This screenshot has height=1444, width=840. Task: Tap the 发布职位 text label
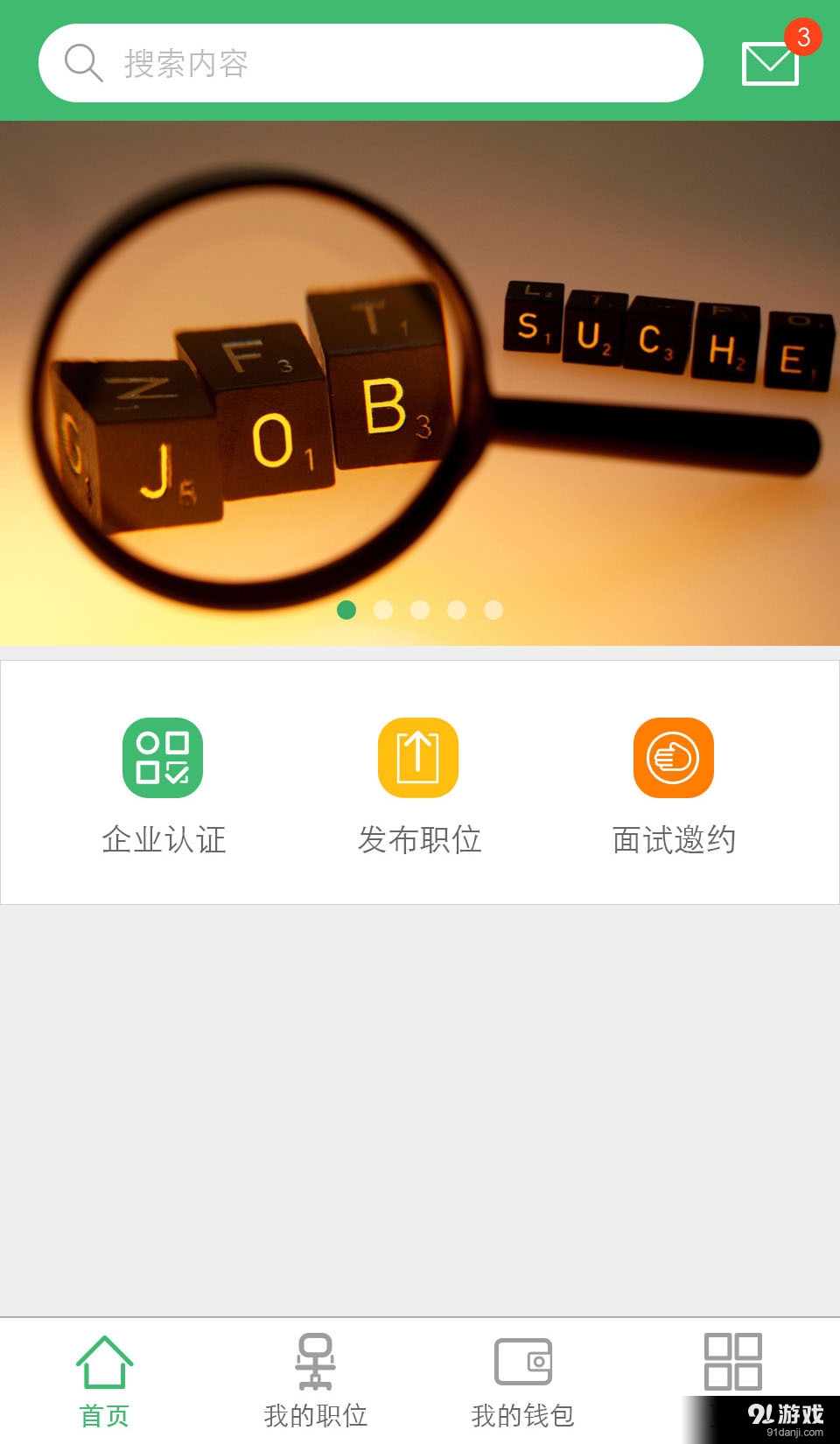point(419,839)
